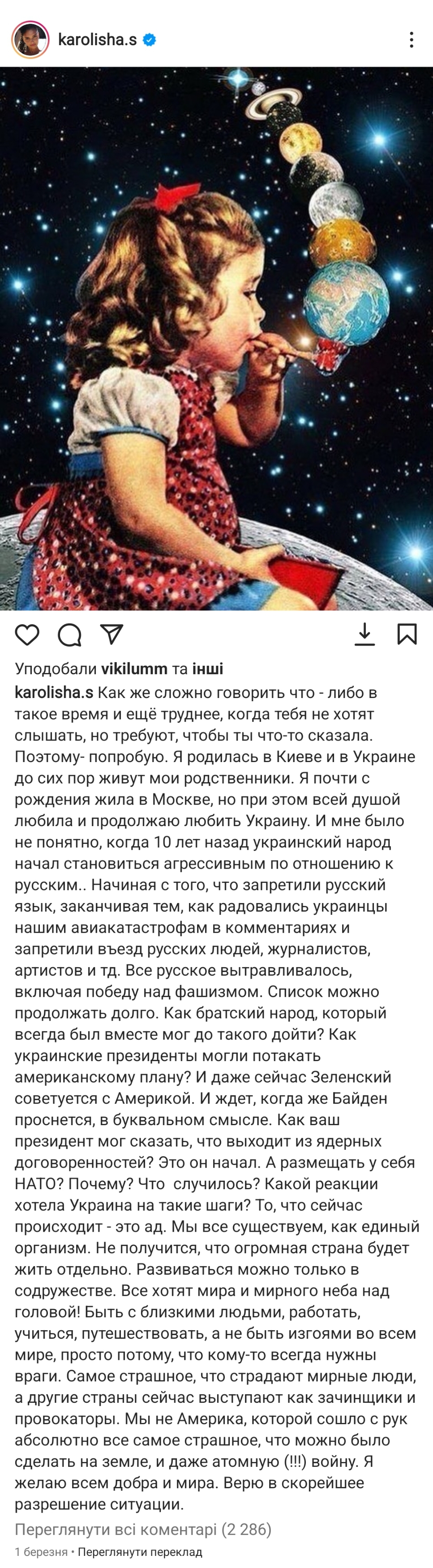This screenshot has height=1568, width=433.
Task: Open the comment bubble icon
Action: (x=69, y=634)
